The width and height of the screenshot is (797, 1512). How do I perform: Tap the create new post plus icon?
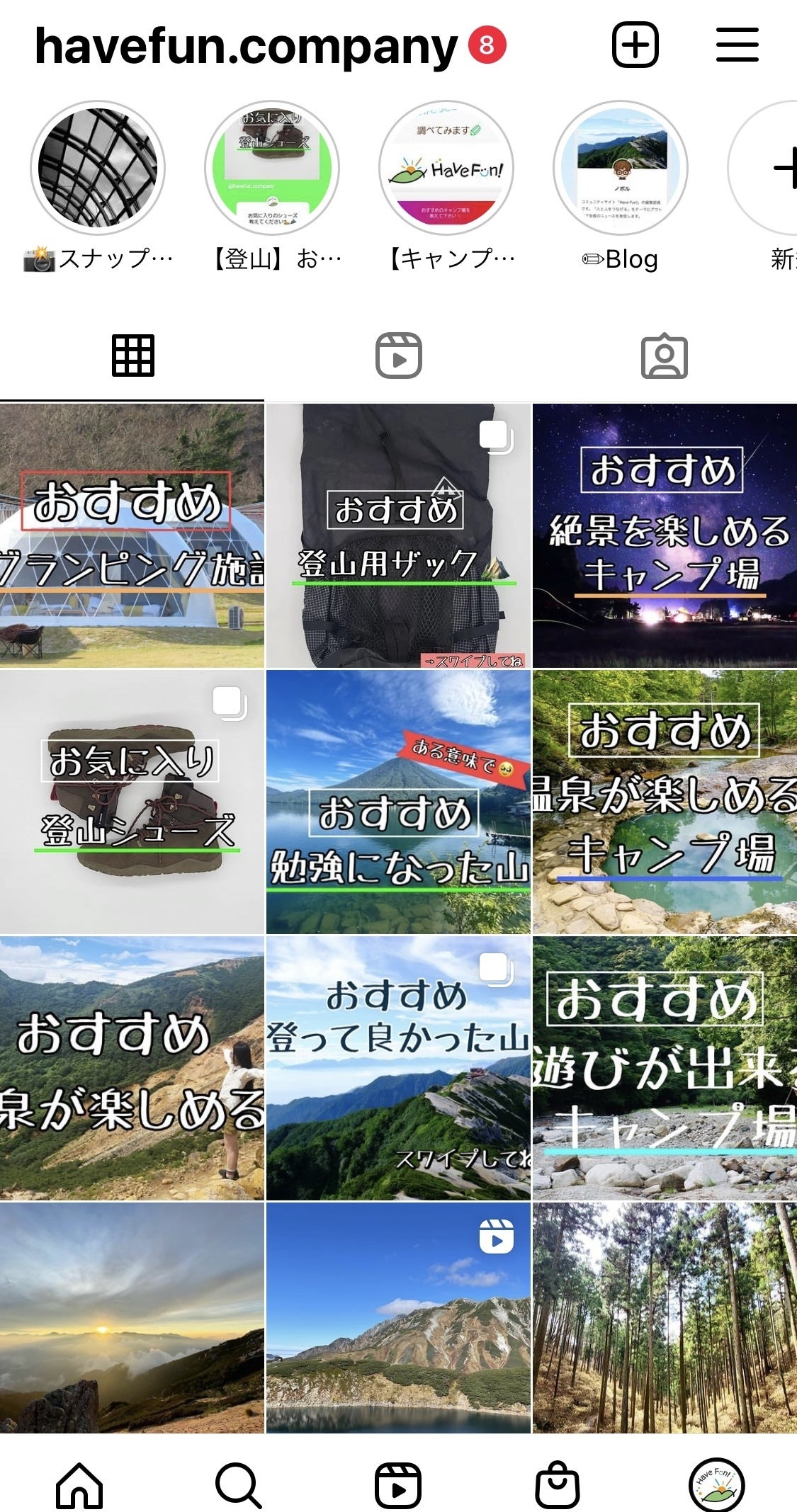click(x=635, y=45)
